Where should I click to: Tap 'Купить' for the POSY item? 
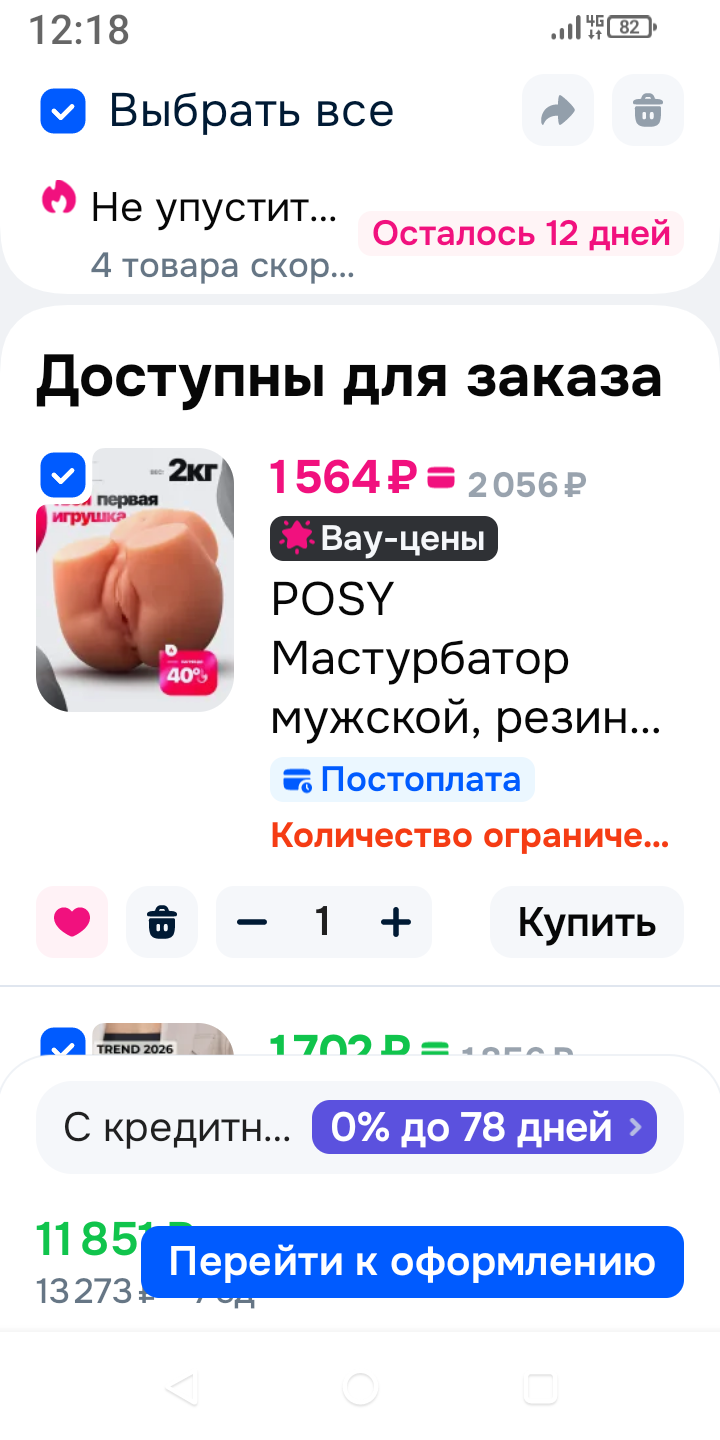click(586, 921)
